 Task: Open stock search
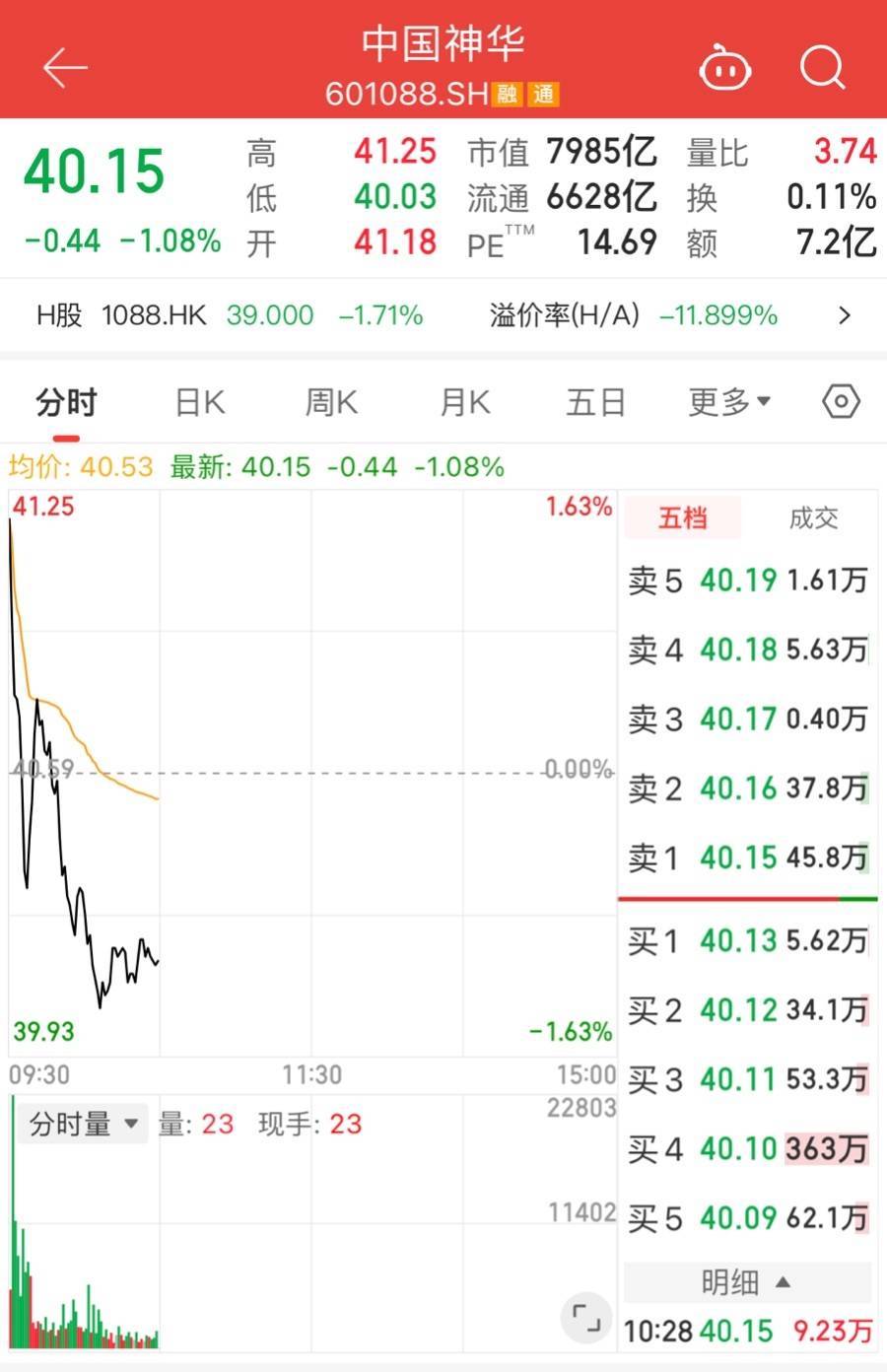tap(822, 68)
